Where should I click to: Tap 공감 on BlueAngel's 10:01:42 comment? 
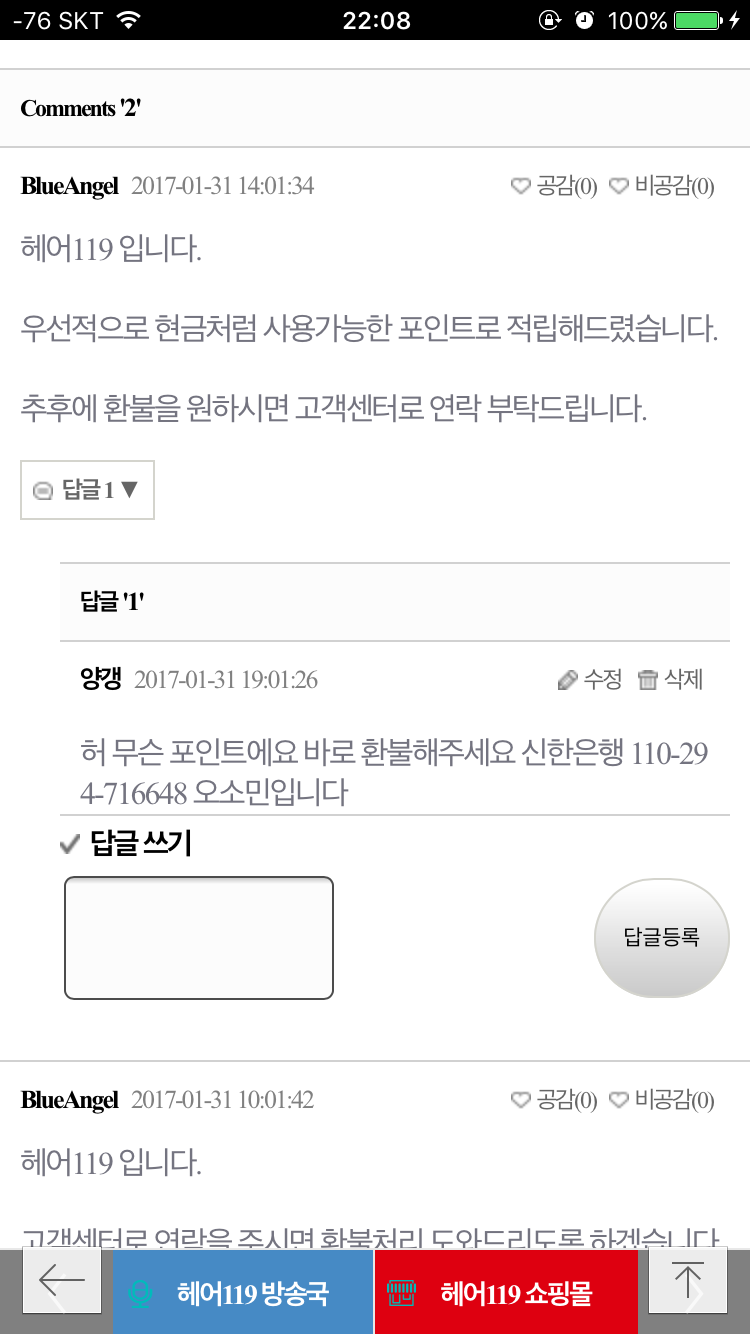click(x=554, y=1100)
